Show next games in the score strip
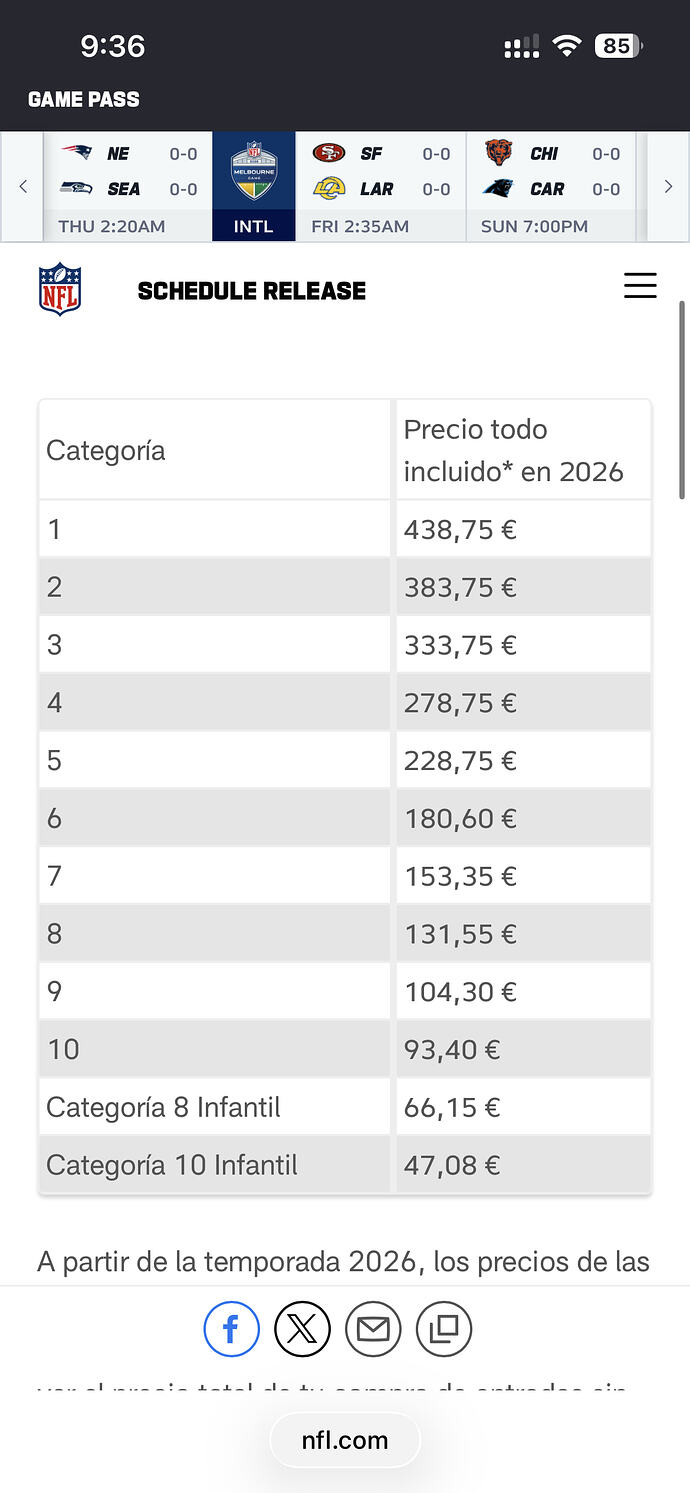Image resolution: width=690 pixels, height=1493 pixels. click(x=668, y=187)
